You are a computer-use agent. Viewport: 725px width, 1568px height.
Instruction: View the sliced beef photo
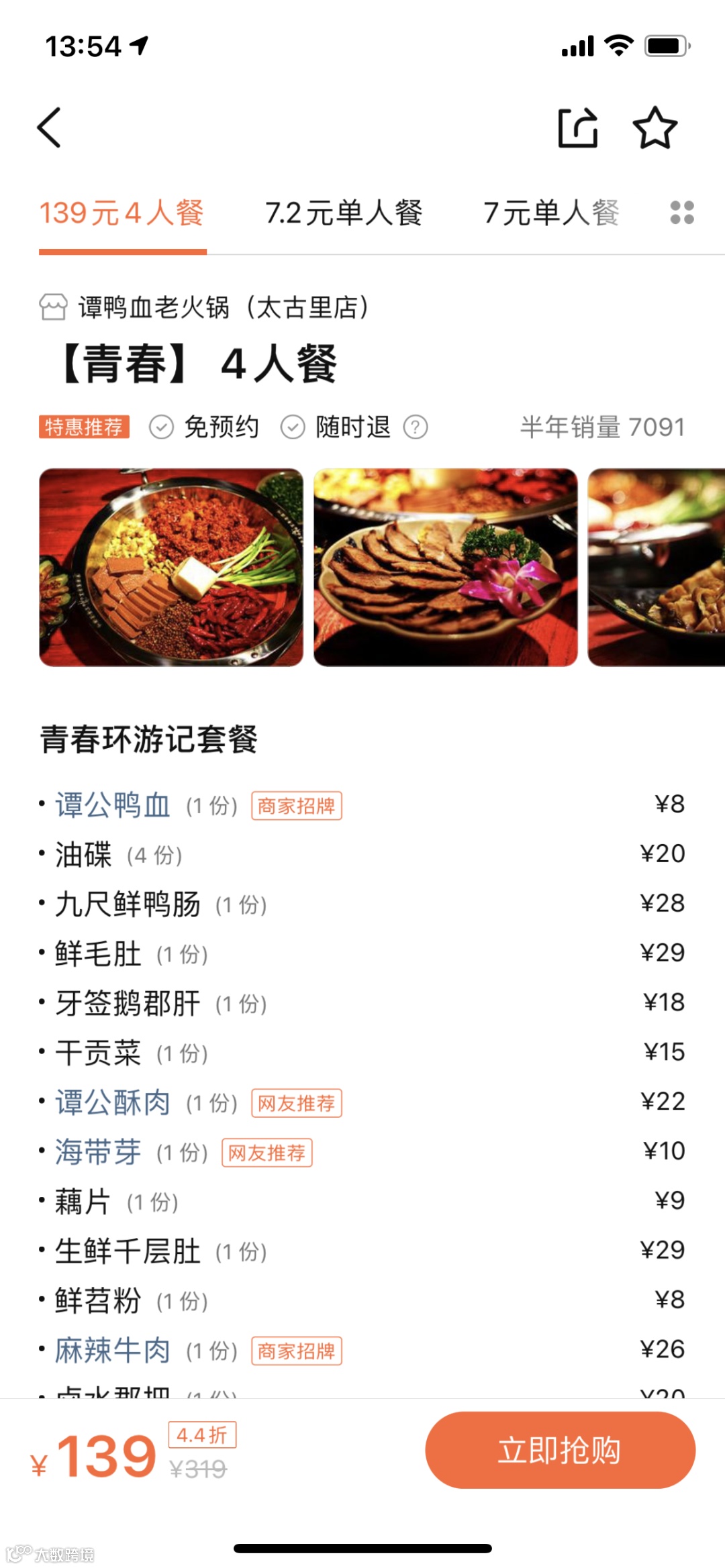pos(445,568)
